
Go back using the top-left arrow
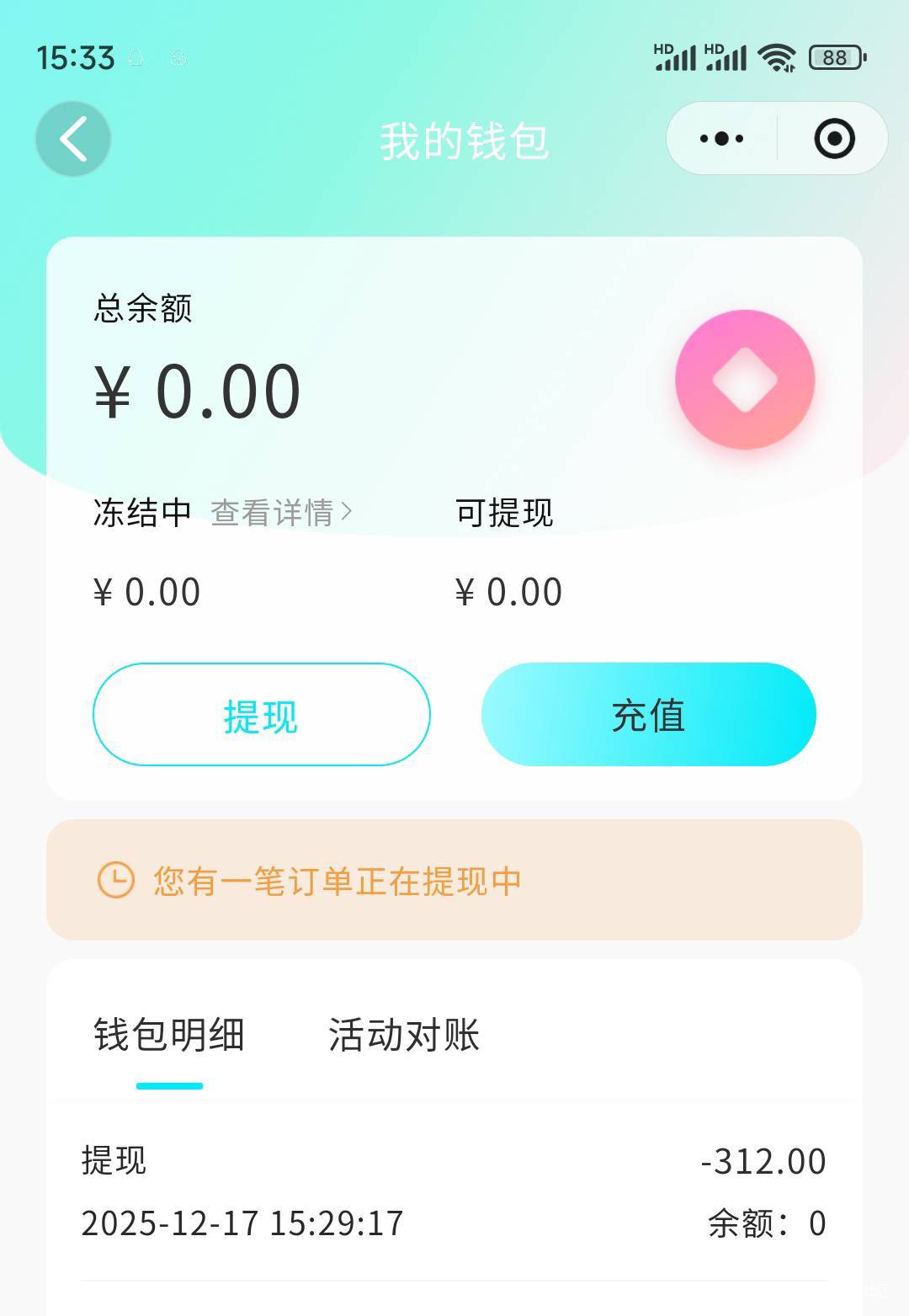[73, 139]
